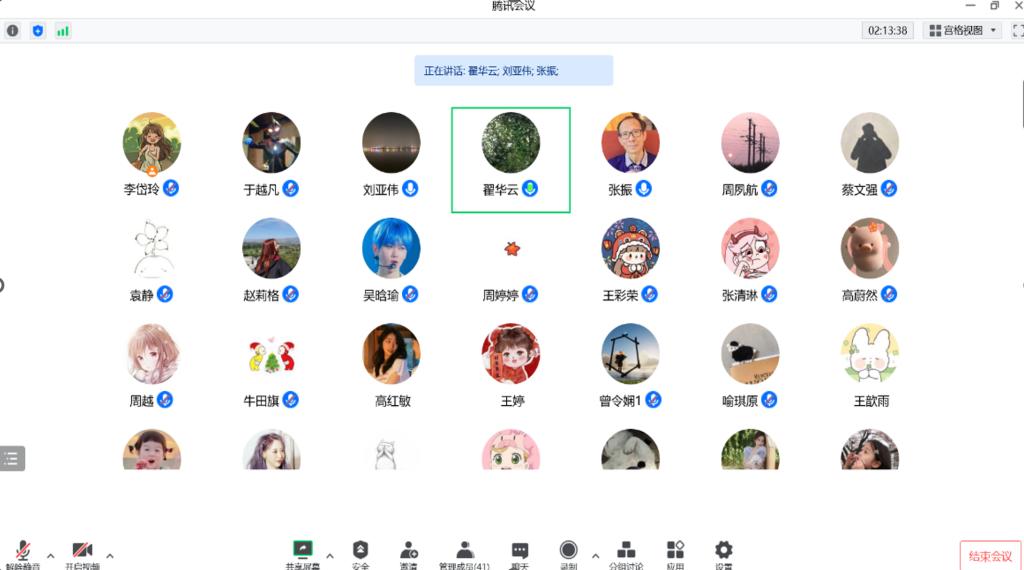Open the list panel icon at left edge
Image resolution: width=1024 pixels, height=570 pixels.
coord(12,458)
